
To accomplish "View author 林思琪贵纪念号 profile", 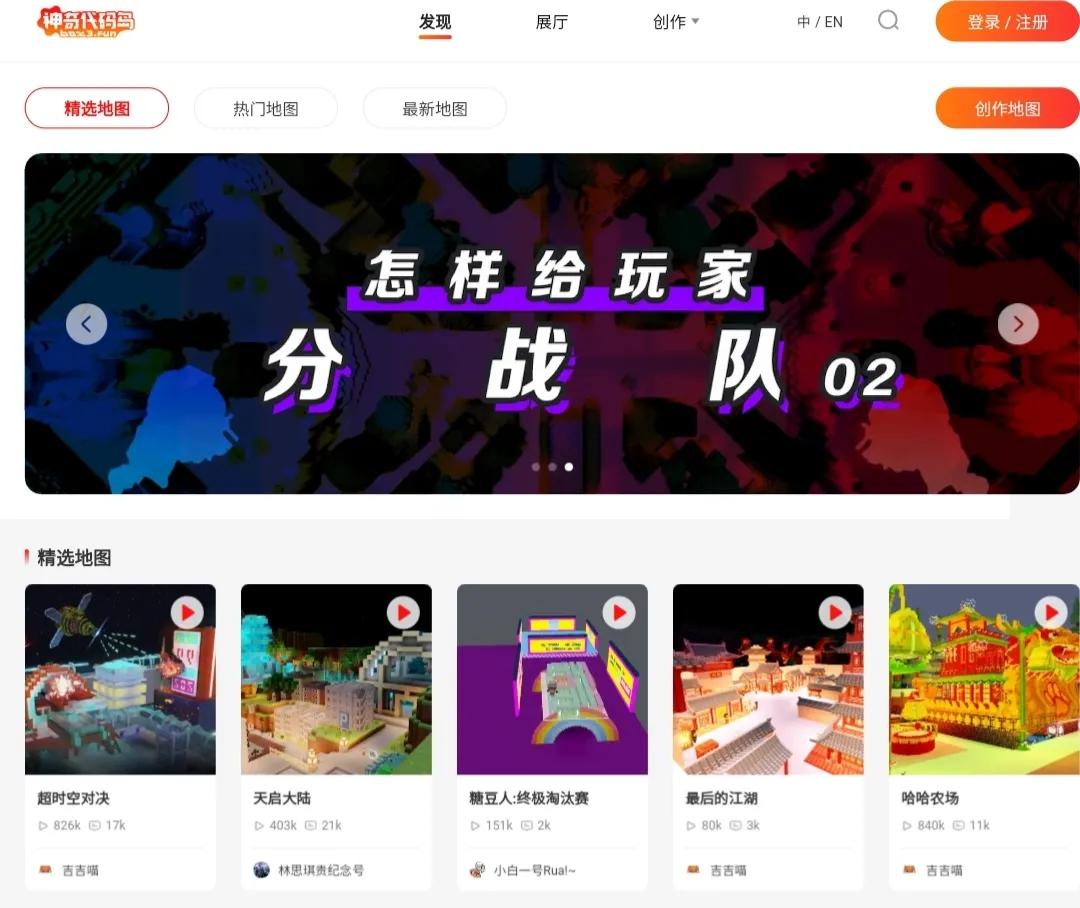I will point(320,870).
